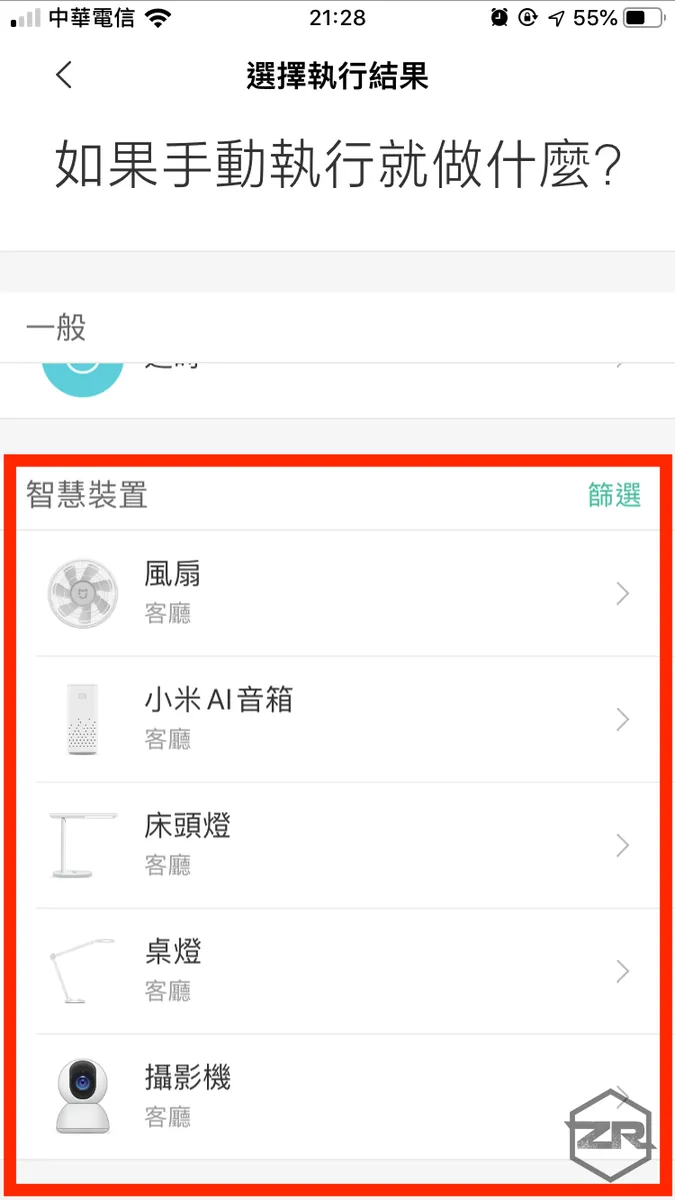Go back using the back arrow

65,75
